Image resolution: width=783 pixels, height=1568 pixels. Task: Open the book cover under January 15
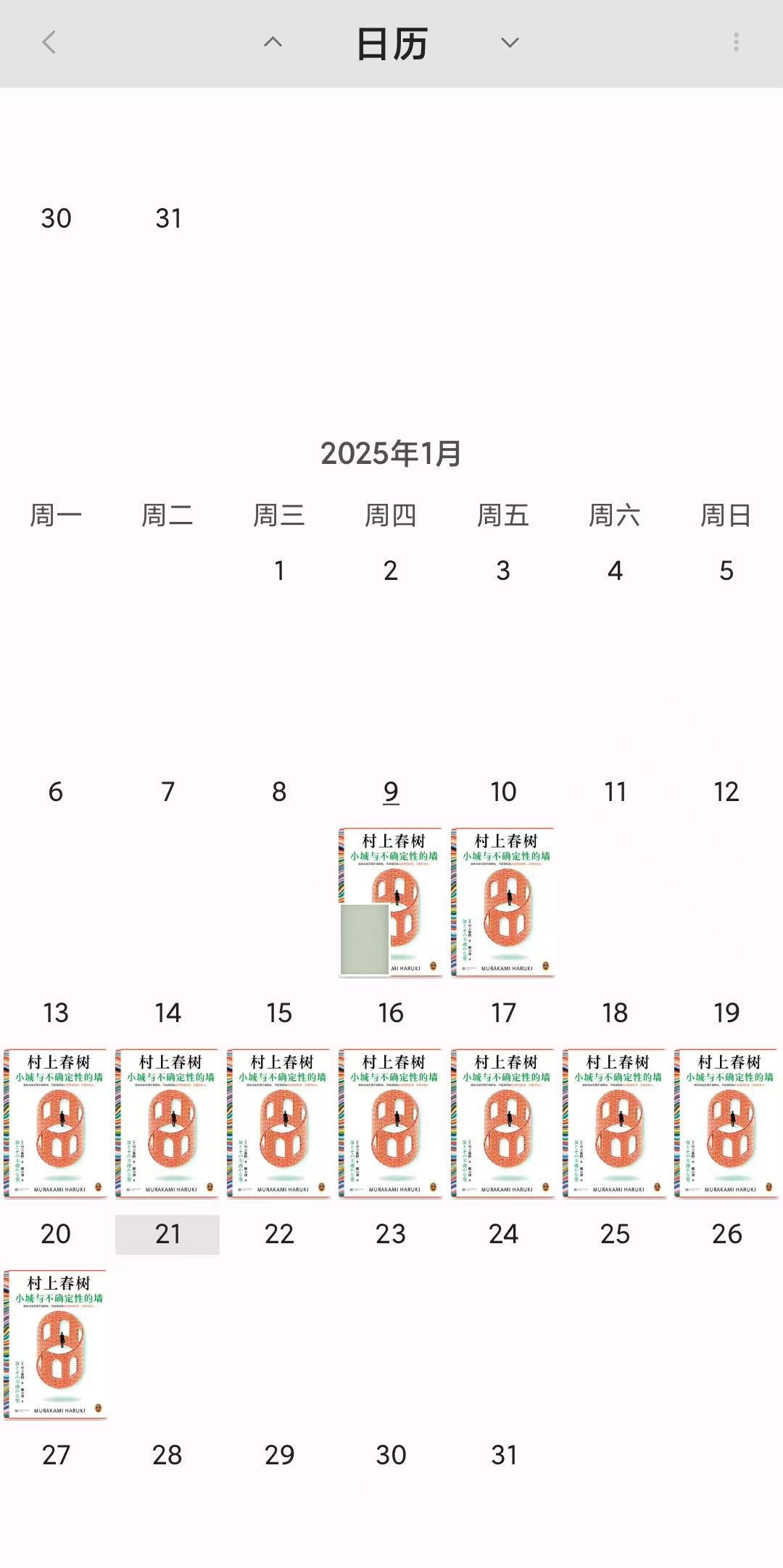pos(279,1124)
